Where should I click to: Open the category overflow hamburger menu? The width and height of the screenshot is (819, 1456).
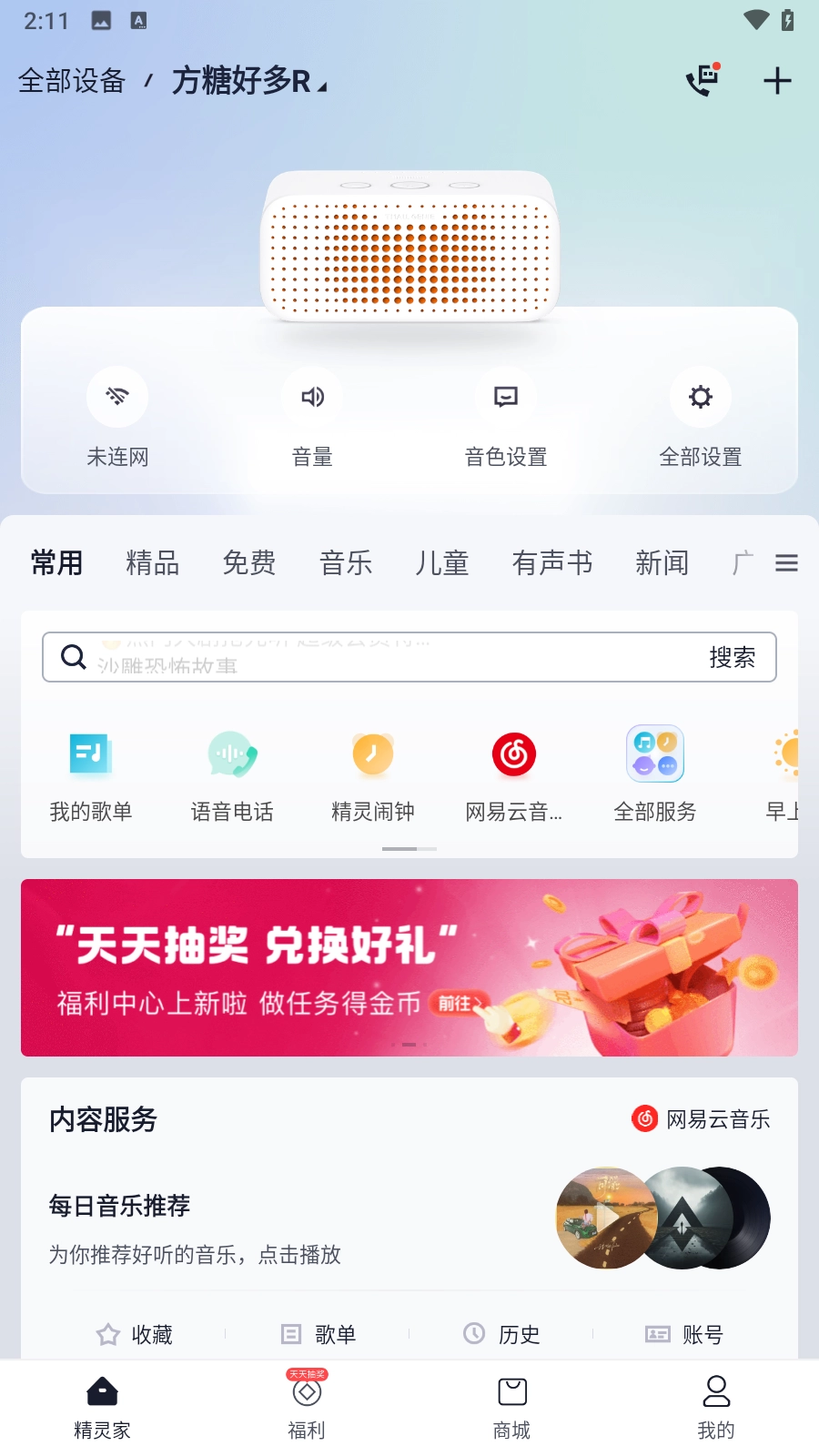click(786, 562)
